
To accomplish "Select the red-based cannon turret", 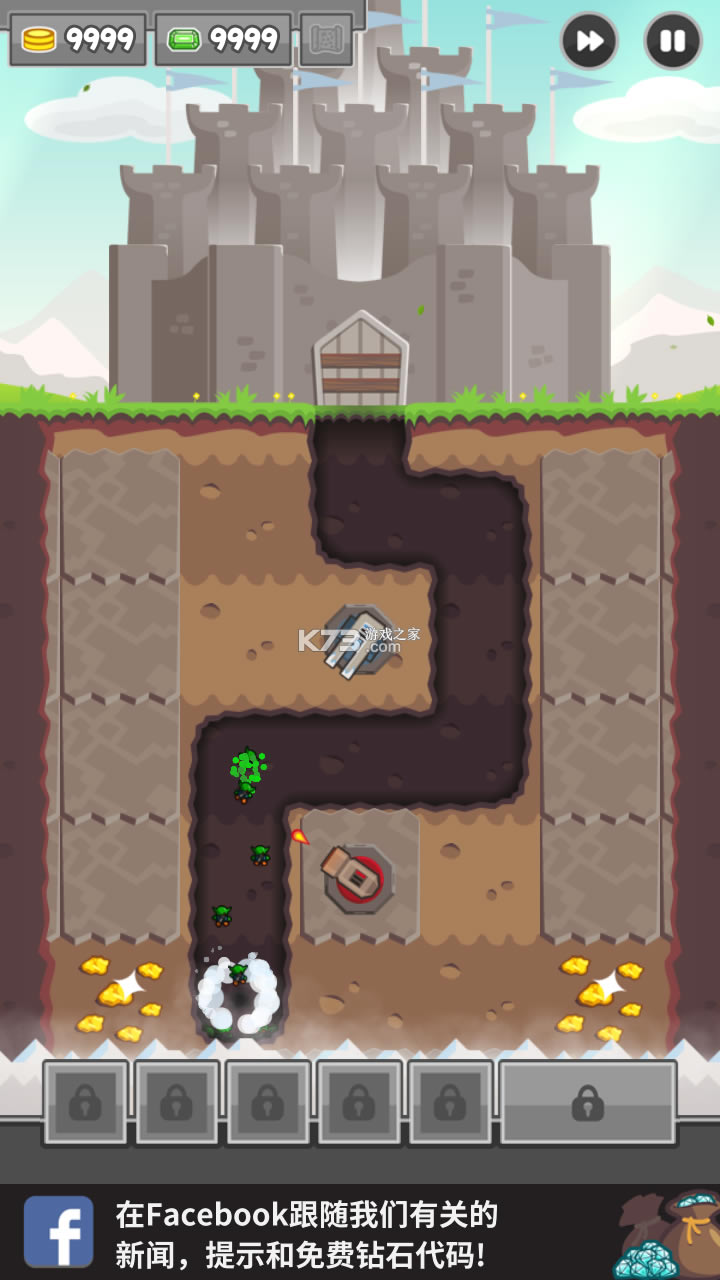I will point(356,877).
